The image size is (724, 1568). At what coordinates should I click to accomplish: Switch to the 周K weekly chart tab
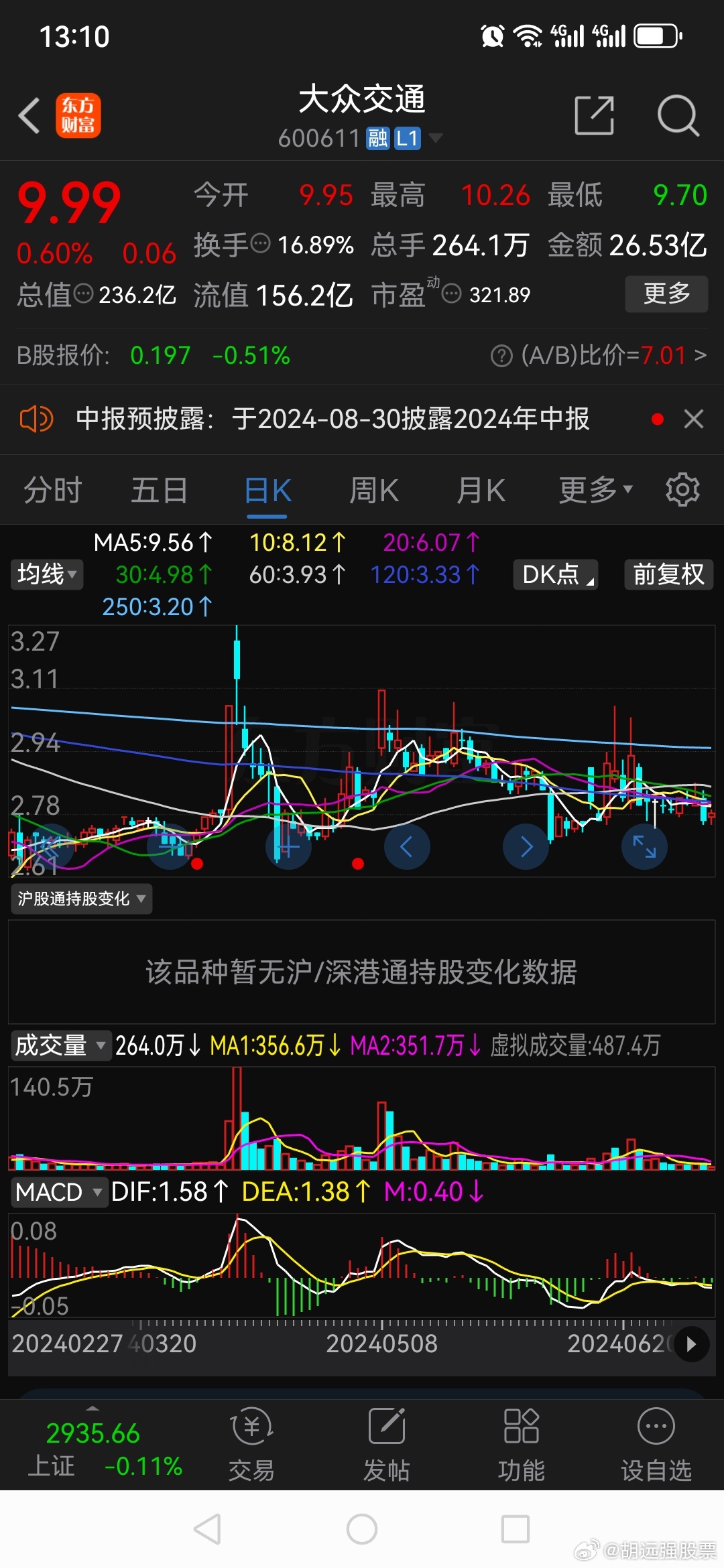(x=373, y=489)
